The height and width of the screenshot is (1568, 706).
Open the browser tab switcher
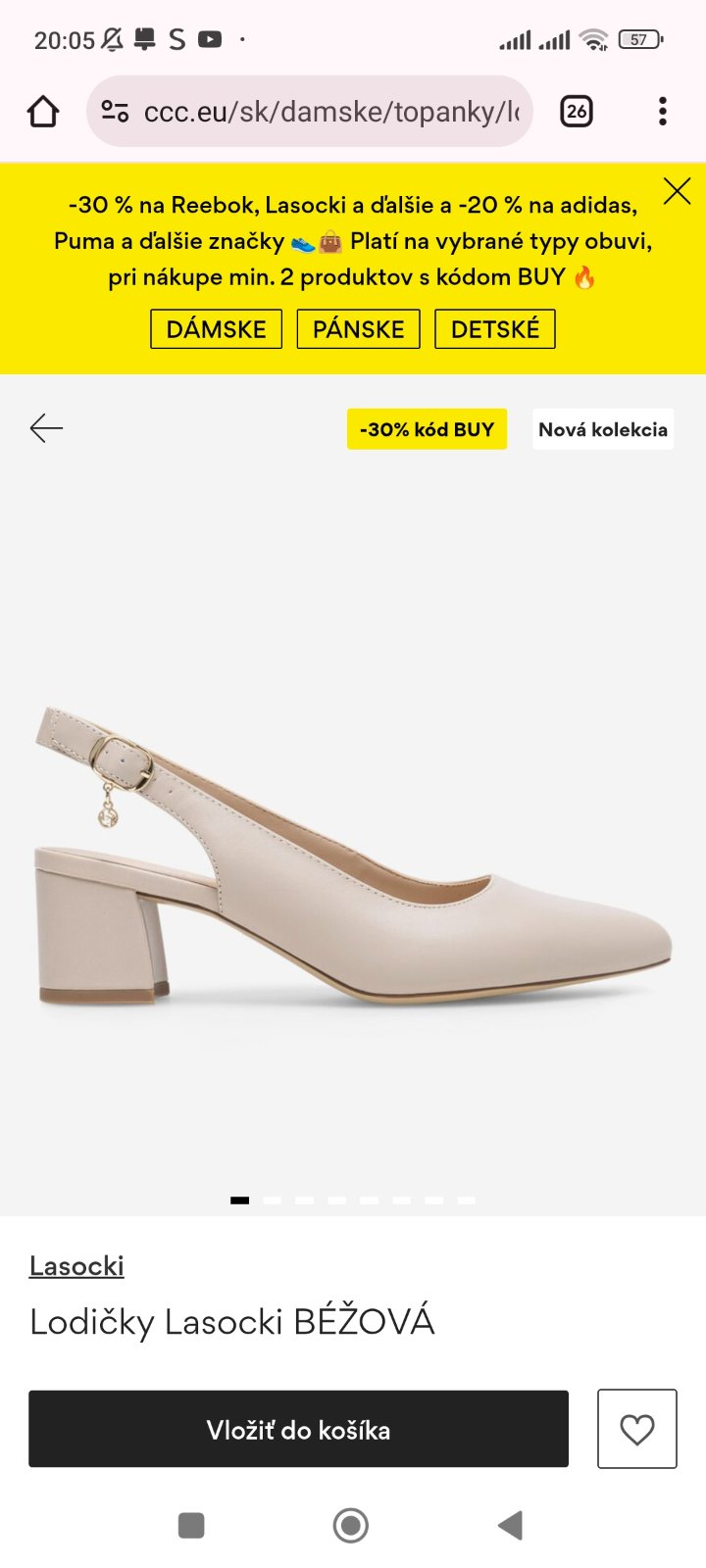pyautogui.click(x=577, y=112)
